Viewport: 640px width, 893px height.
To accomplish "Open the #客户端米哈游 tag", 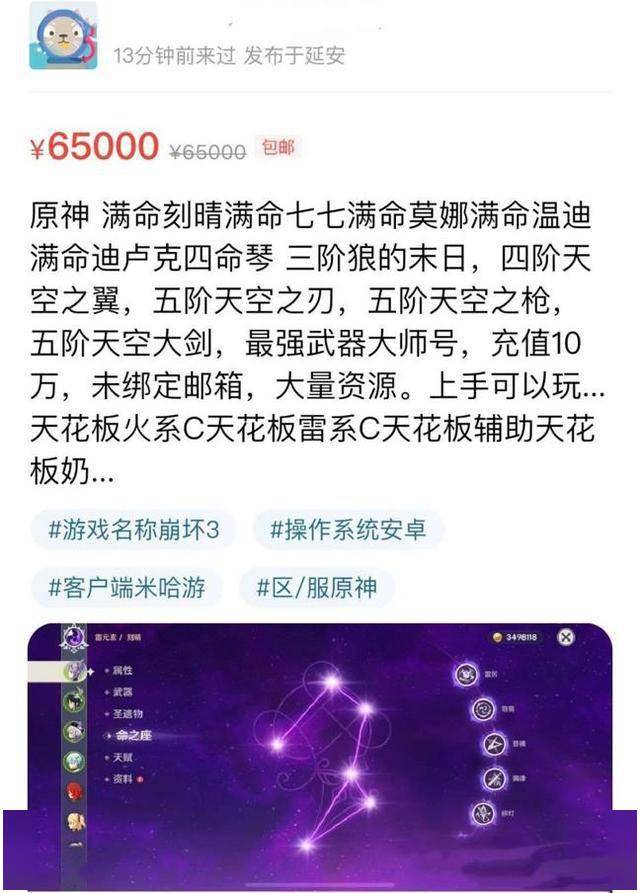I will [126, 586].
